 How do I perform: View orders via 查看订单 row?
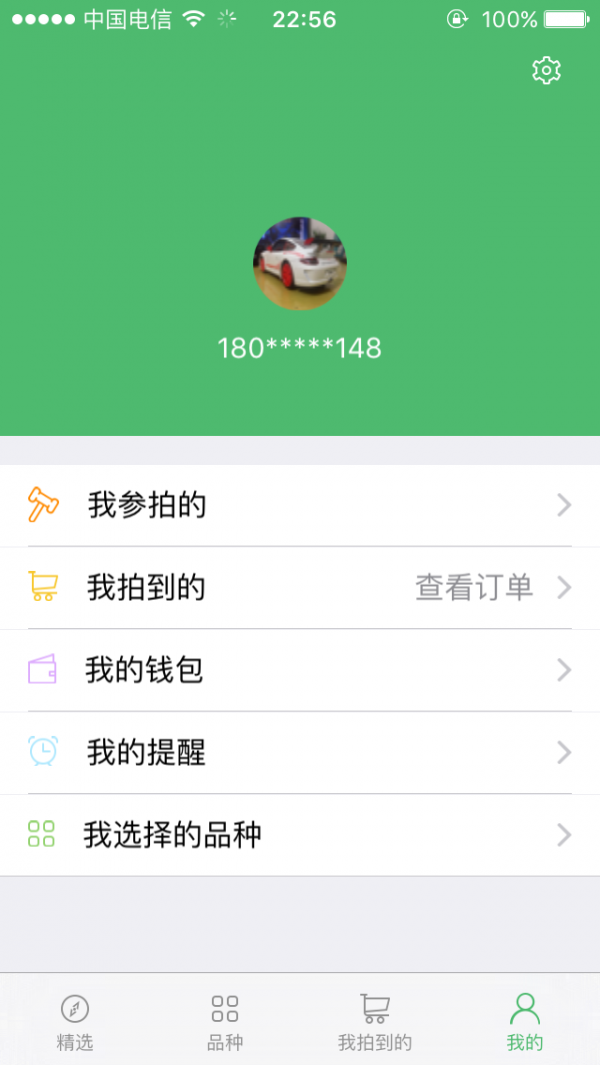[x=474, y=588]
